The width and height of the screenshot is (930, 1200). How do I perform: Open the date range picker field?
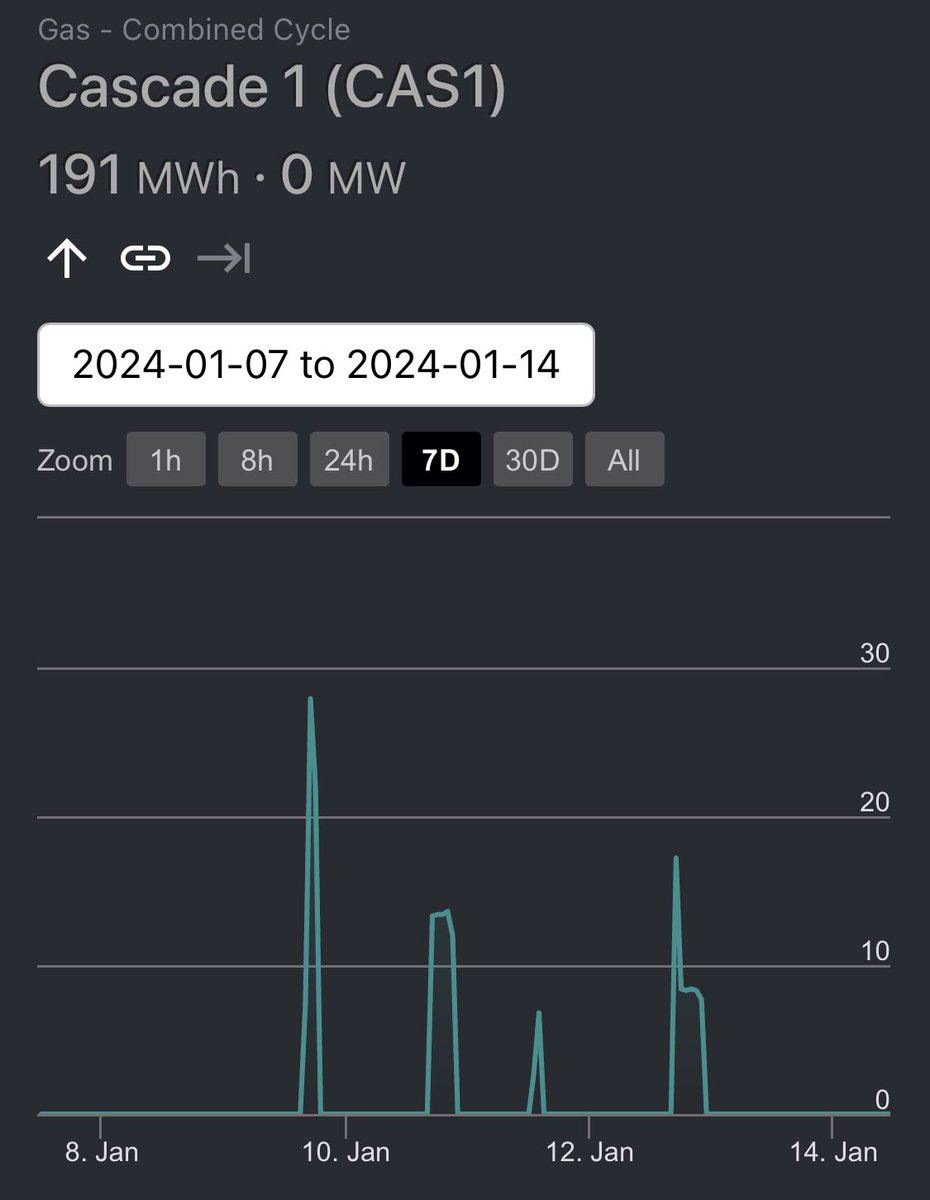(x=316, y=364)
